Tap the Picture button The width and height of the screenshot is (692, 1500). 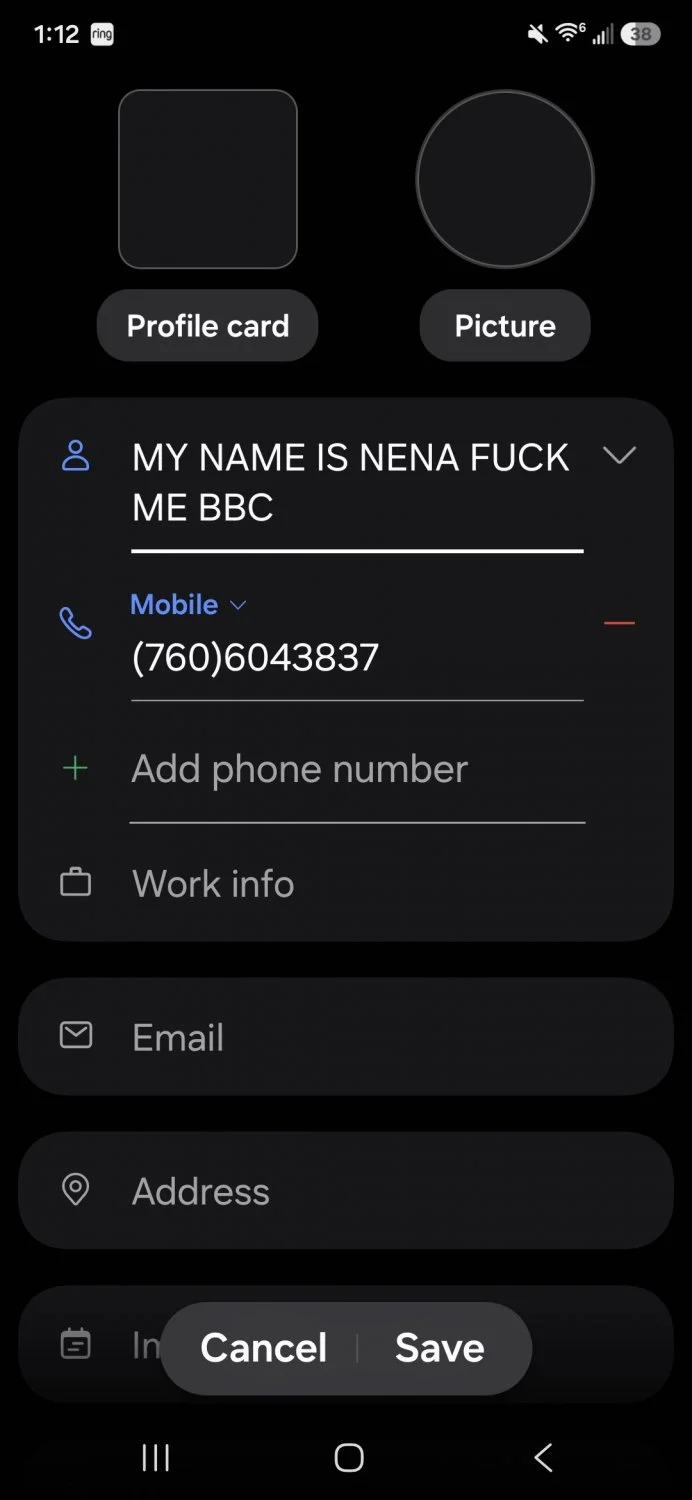505,326
